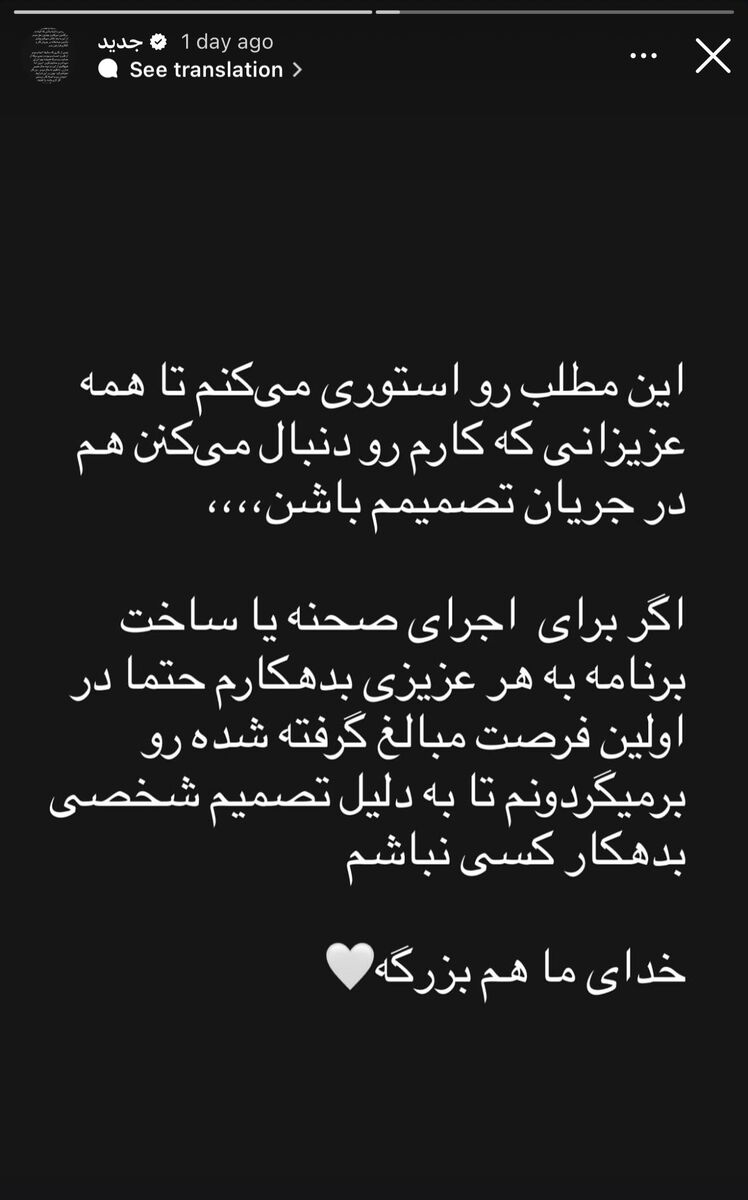Tap the black background area of the story
The height and width of the screenshot is (1200, 748).
pos(374,1100)
